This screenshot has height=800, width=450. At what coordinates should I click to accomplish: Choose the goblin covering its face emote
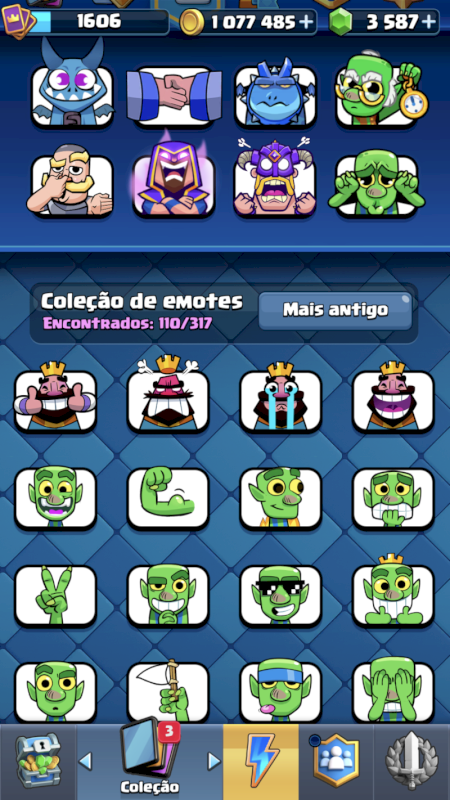(x=393, y=691)
